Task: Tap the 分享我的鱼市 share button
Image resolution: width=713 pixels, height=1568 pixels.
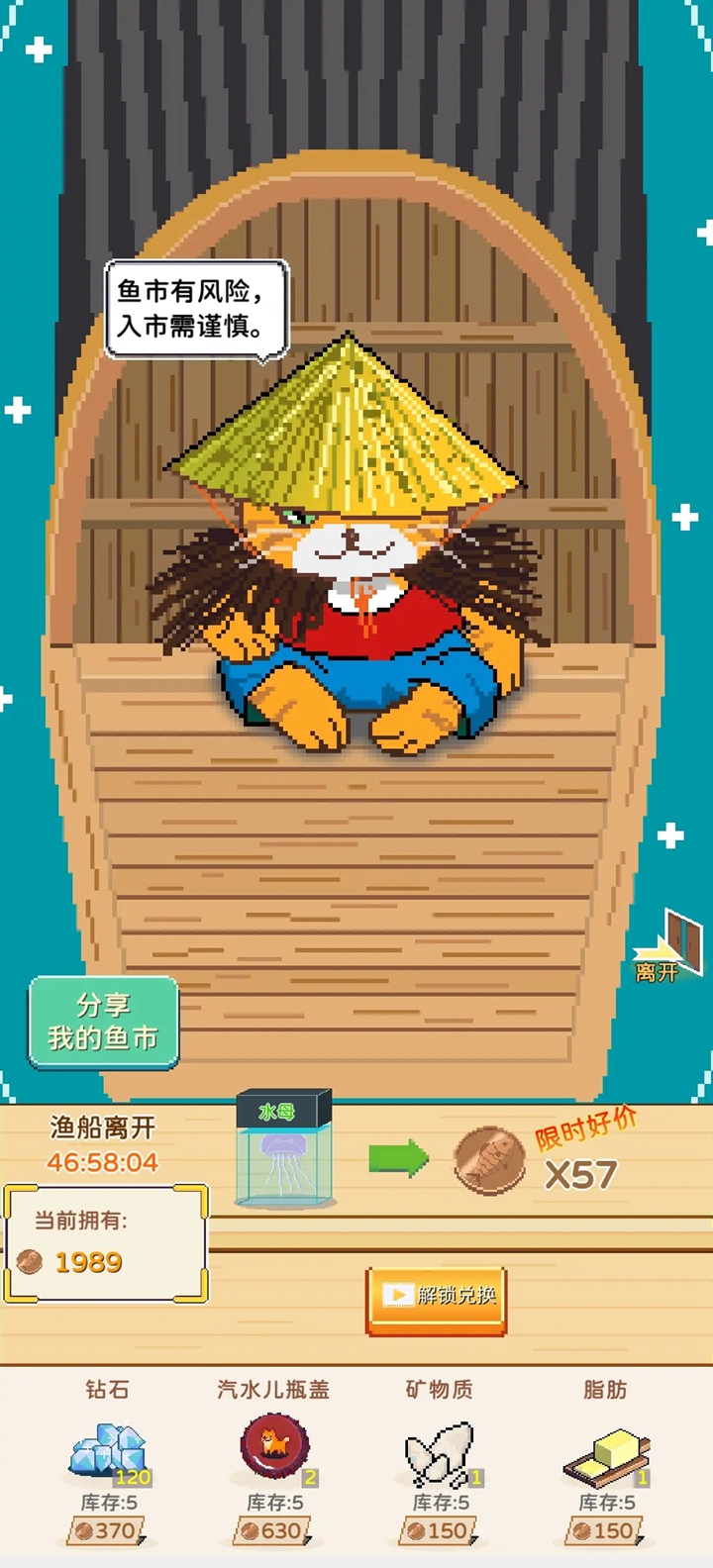Action: click(103, 1023)
